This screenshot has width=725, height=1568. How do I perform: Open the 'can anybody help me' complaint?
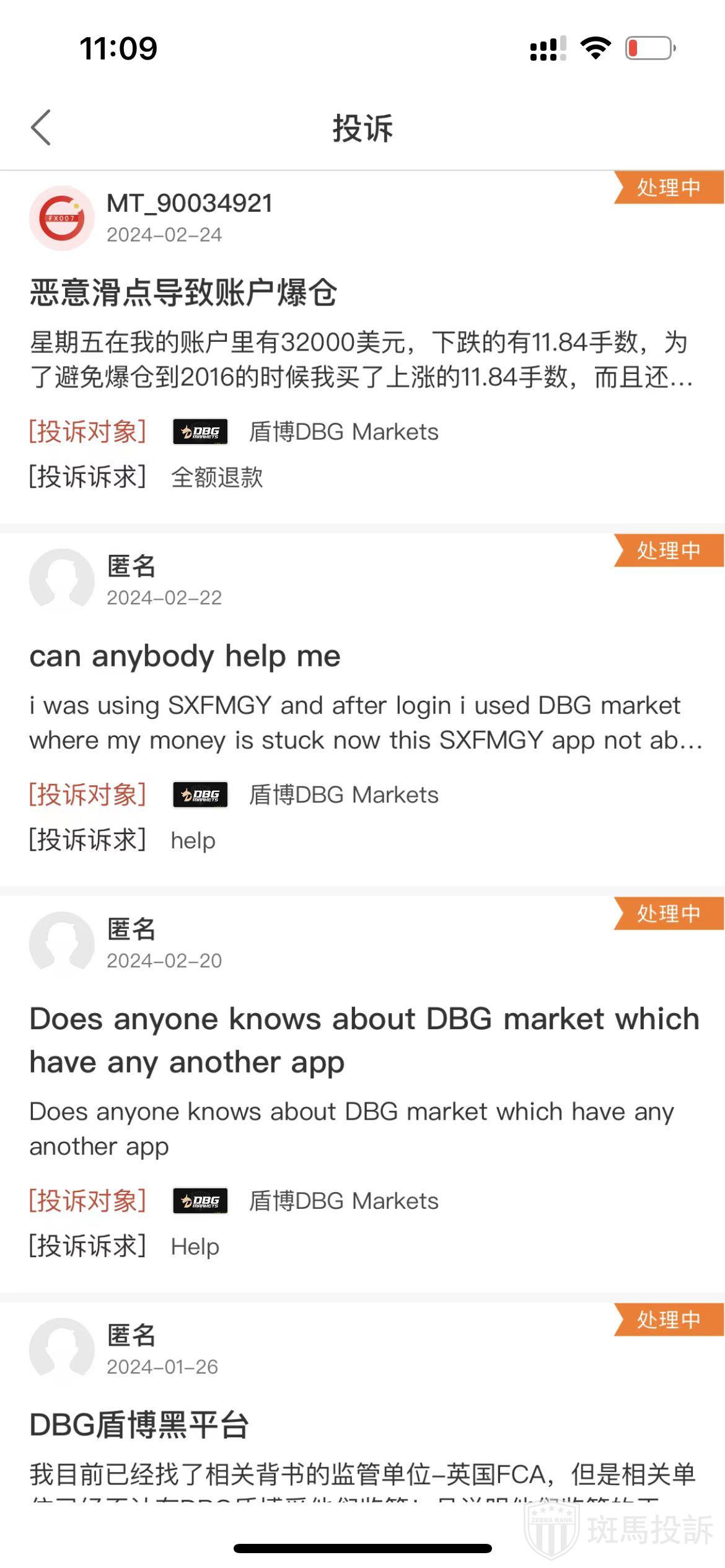(x=185, y=656)
